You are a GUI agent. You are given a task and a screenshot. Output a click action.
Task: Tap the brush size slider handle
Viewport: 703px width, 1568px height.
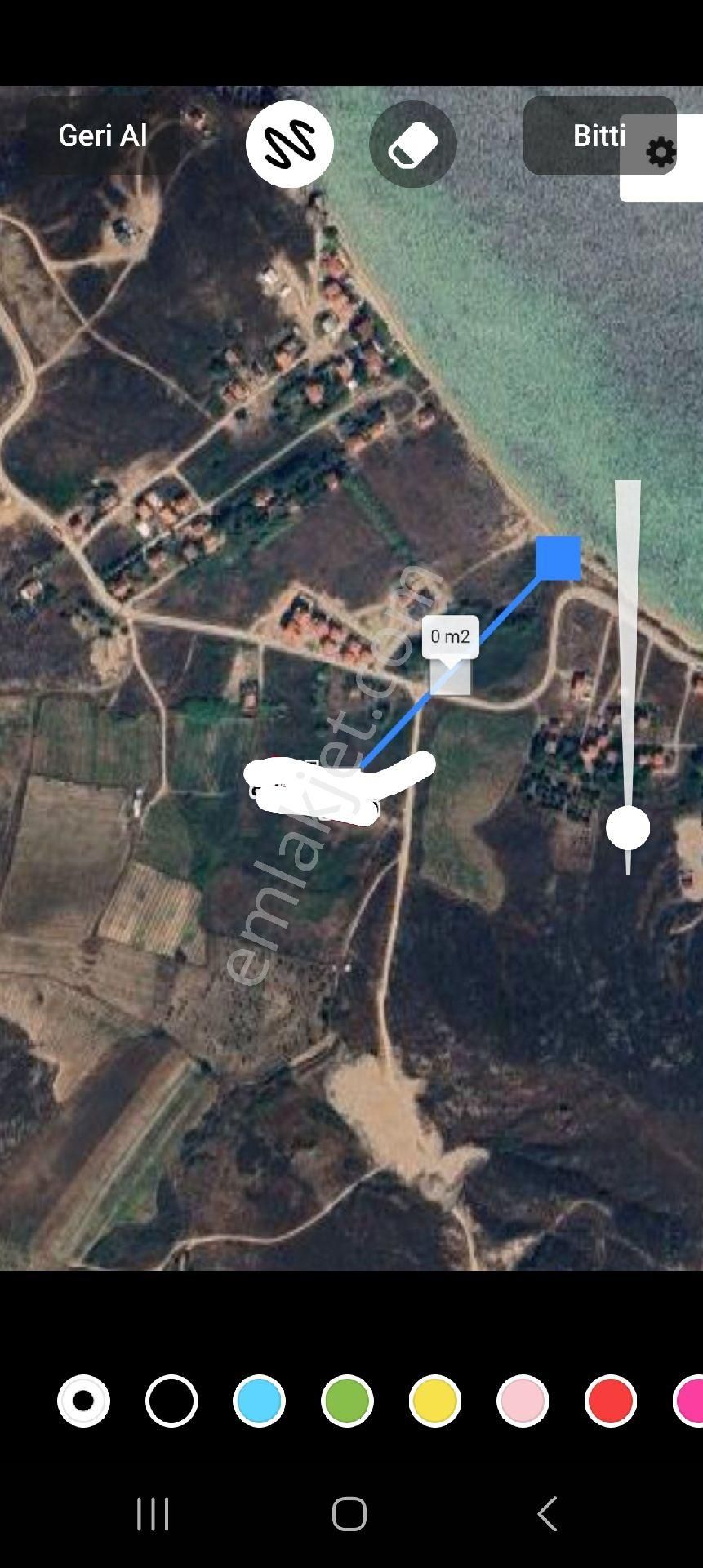pos(628,828)
